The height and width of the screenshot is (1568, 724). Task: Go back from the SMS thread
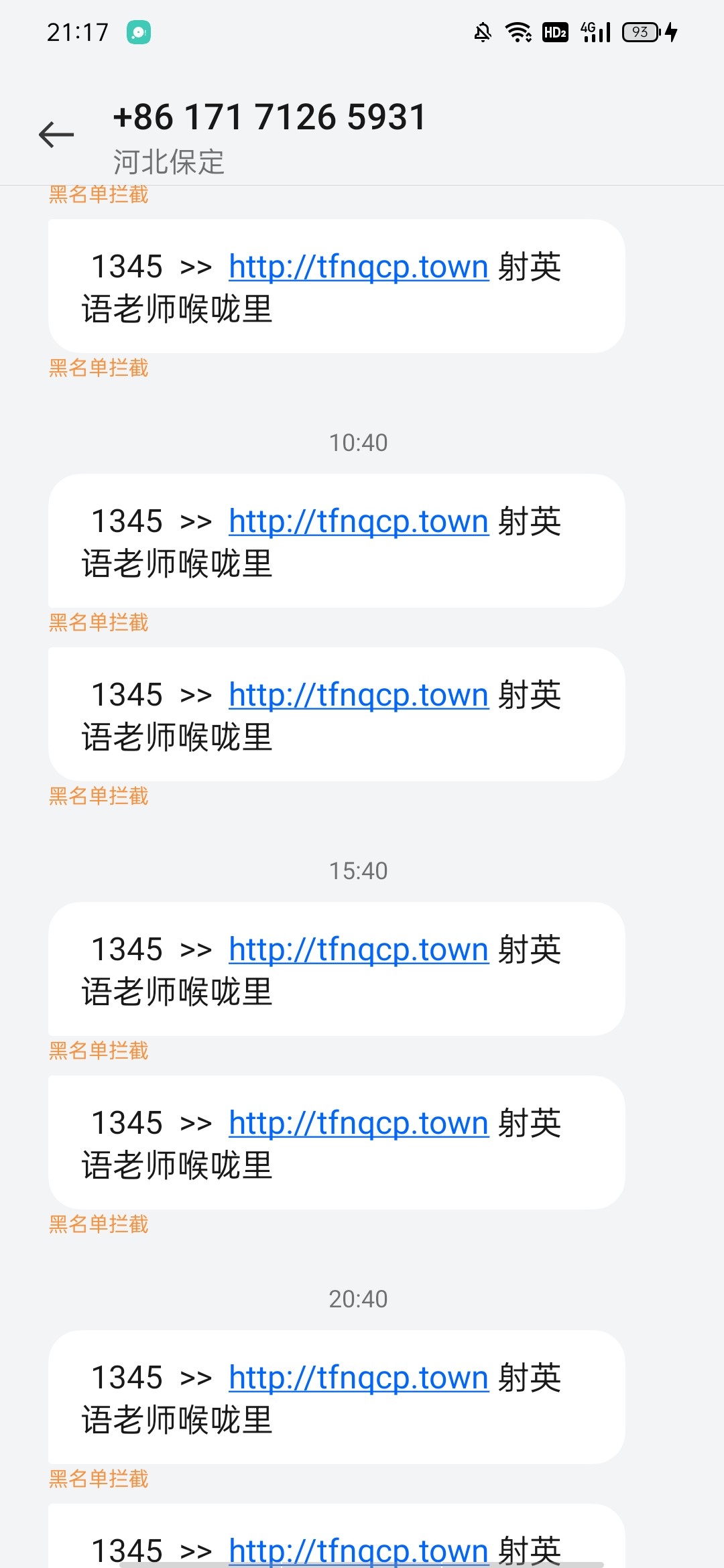(56, 135)
